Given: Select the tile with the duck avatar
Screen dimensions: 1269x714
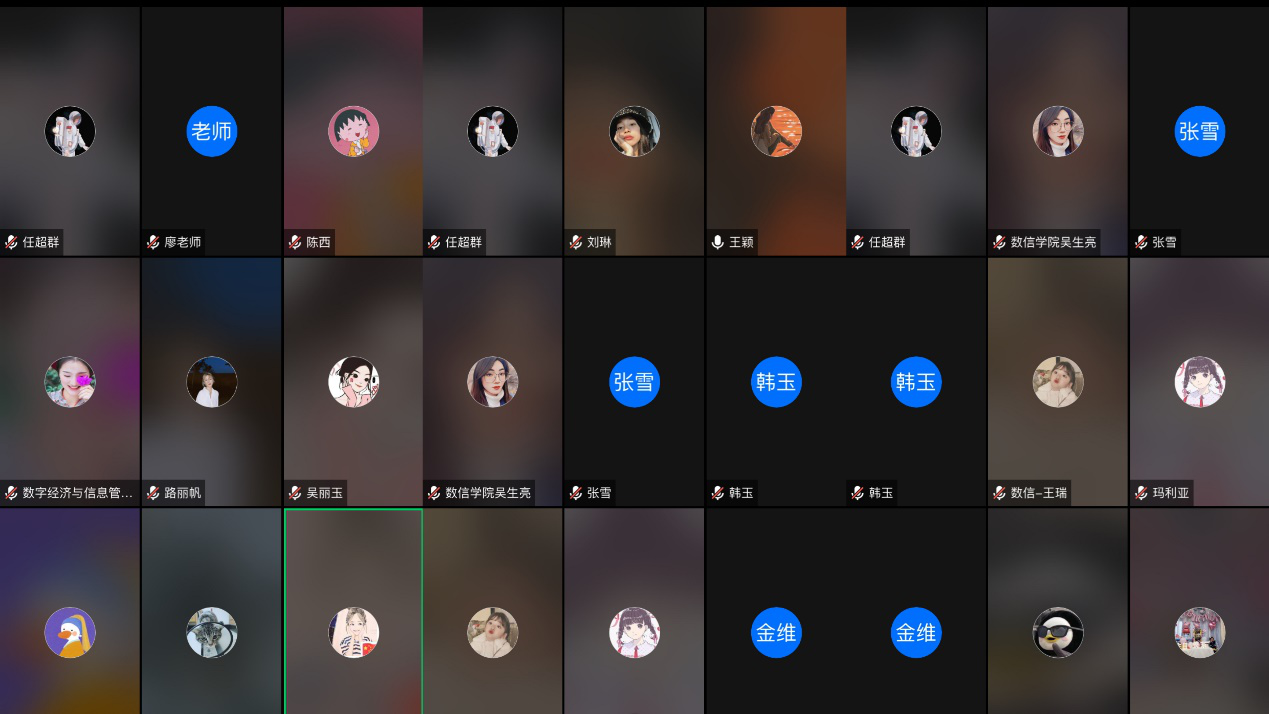Looking at the screenshot, I should (x=70, y=632).
